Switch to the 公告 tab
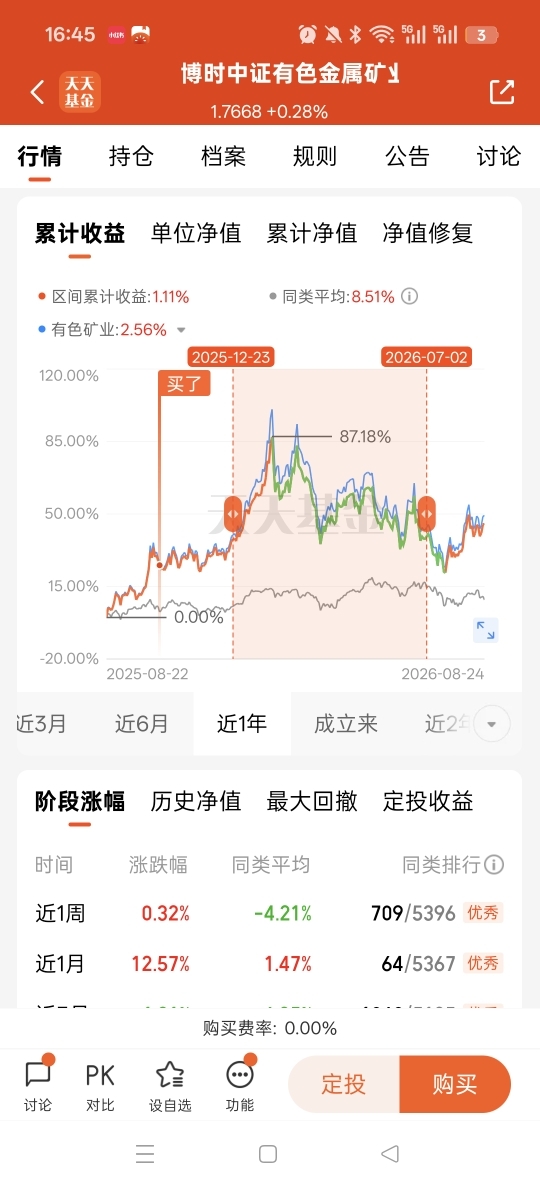 click(x=407, y=156)
